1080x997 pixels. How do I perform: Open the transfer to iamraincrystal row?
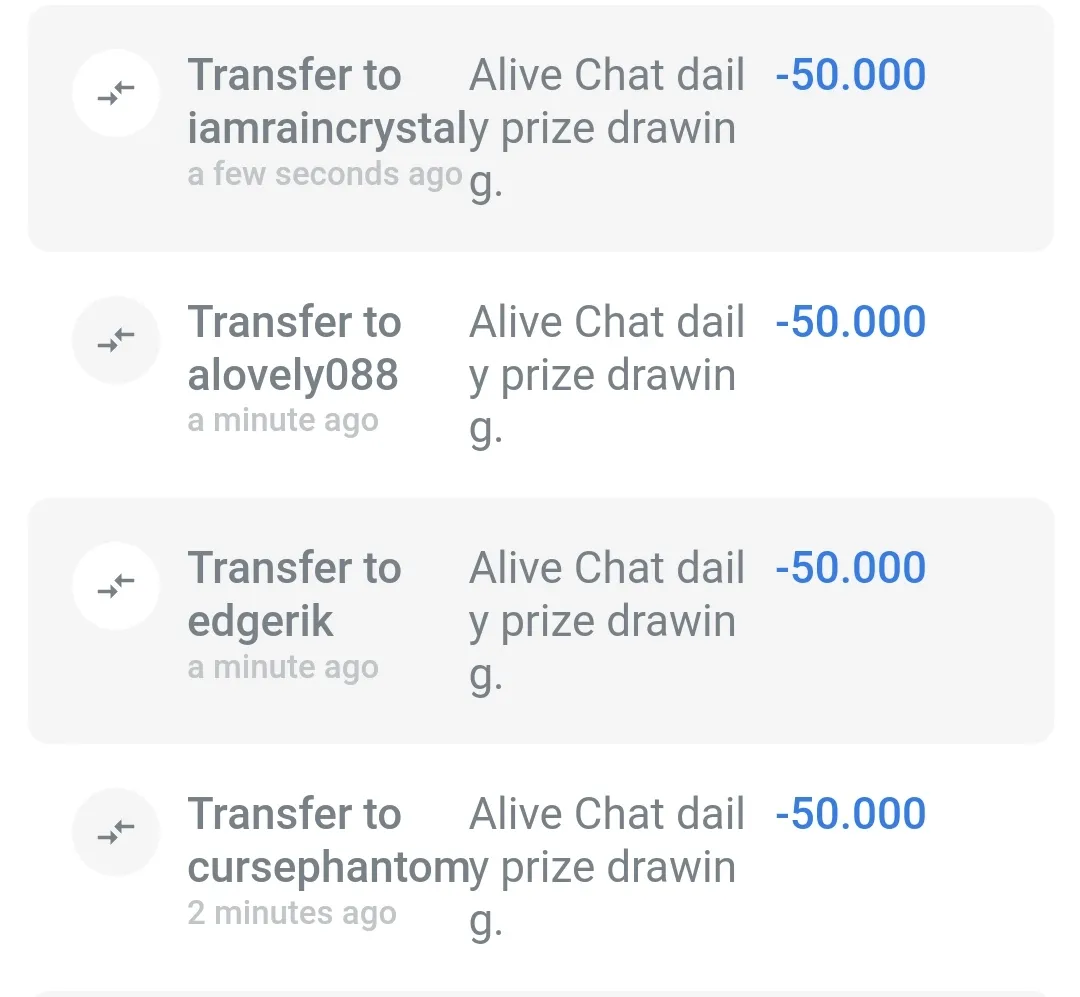pyautogui.click(x=540, y=128)
